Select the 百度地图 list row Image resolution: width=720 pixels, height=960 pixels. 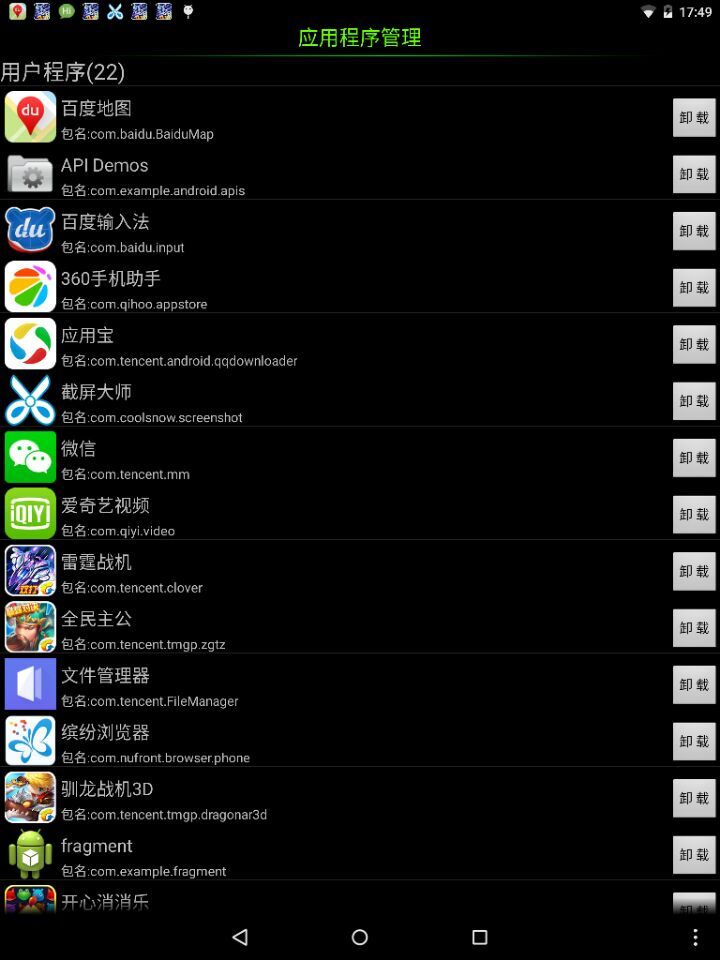[300, 117]
